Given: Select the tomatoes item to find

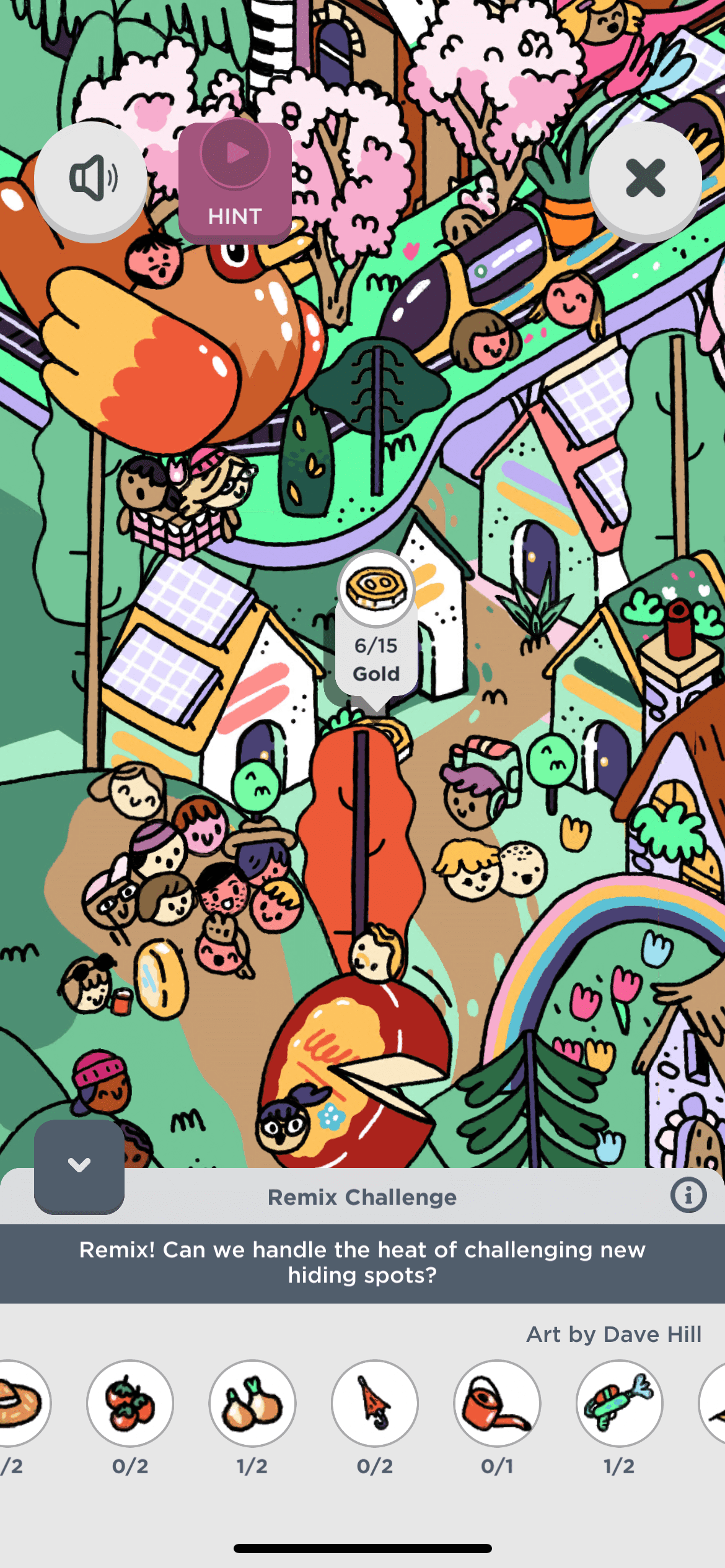Looking at the screenshot, I should (x=130, y=1403).
